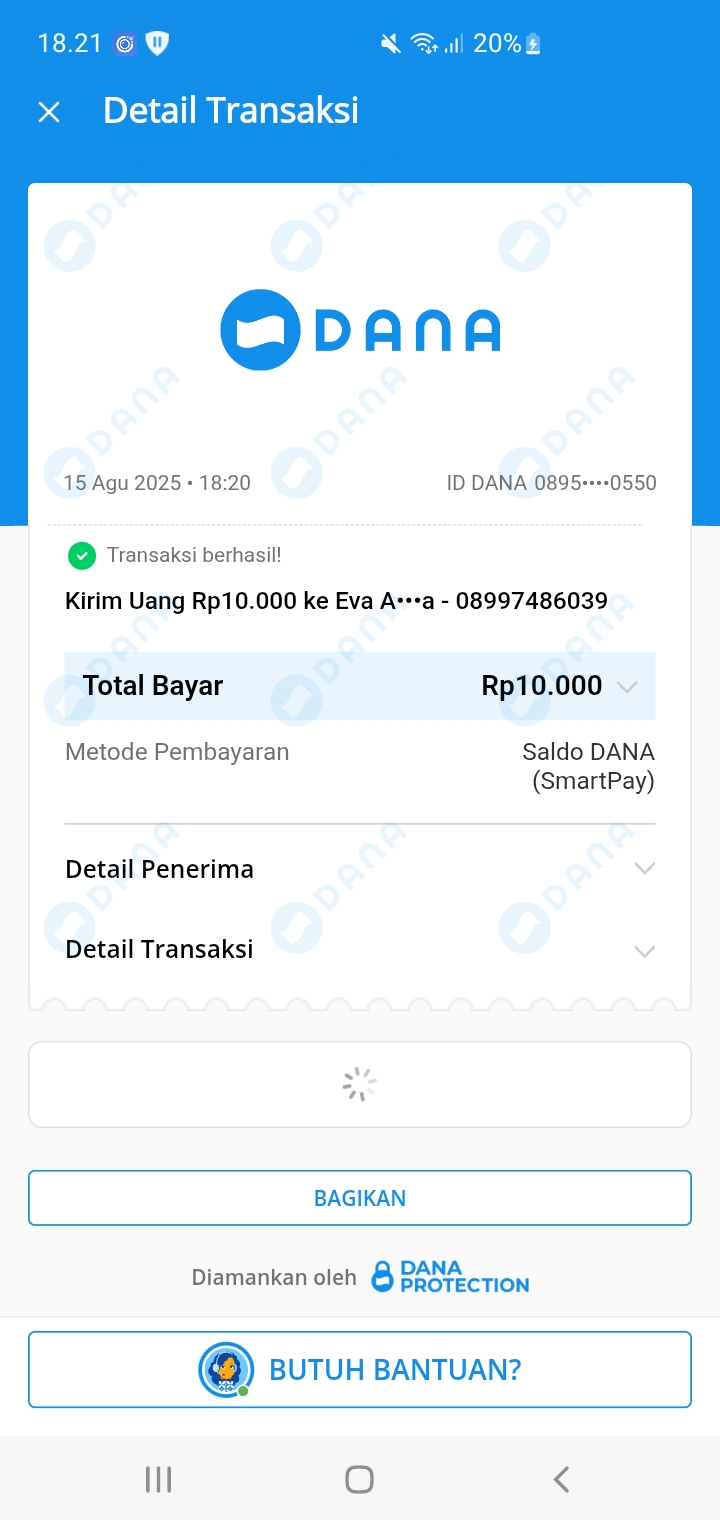The width and height of the screenshot is (720, 1520).
Task: Go to the phone's home screen
Action: [x=359, y=1479]
